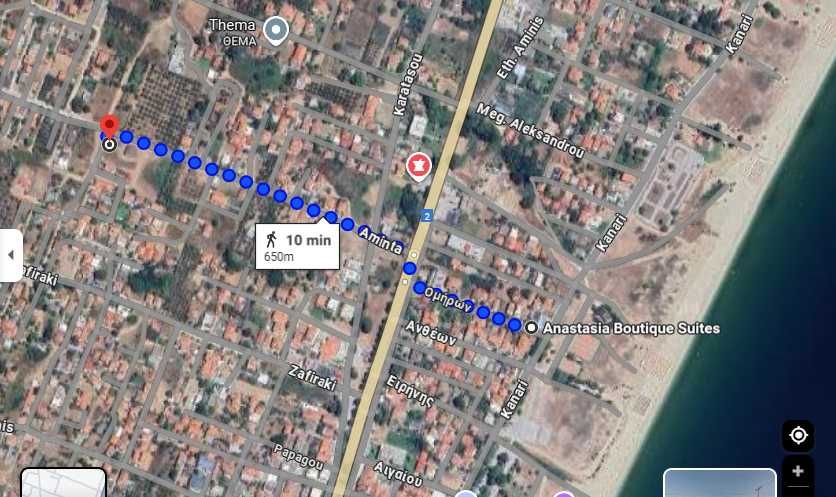Open the map layers thumbnail
The height and width of the screenshot is (497, 836).
click(63, 483)
